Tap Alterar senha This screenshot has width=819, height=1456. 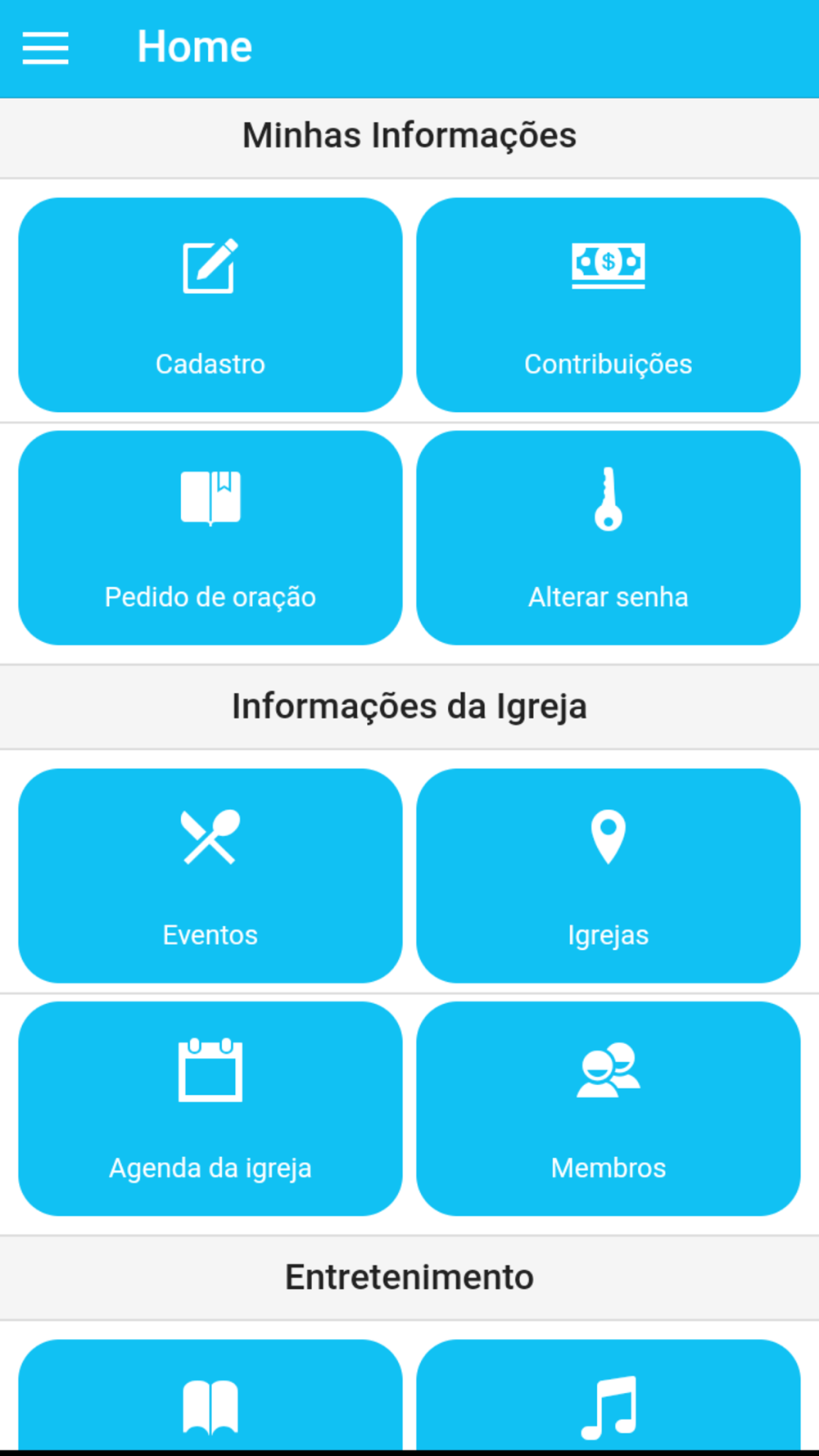[609, 538]
